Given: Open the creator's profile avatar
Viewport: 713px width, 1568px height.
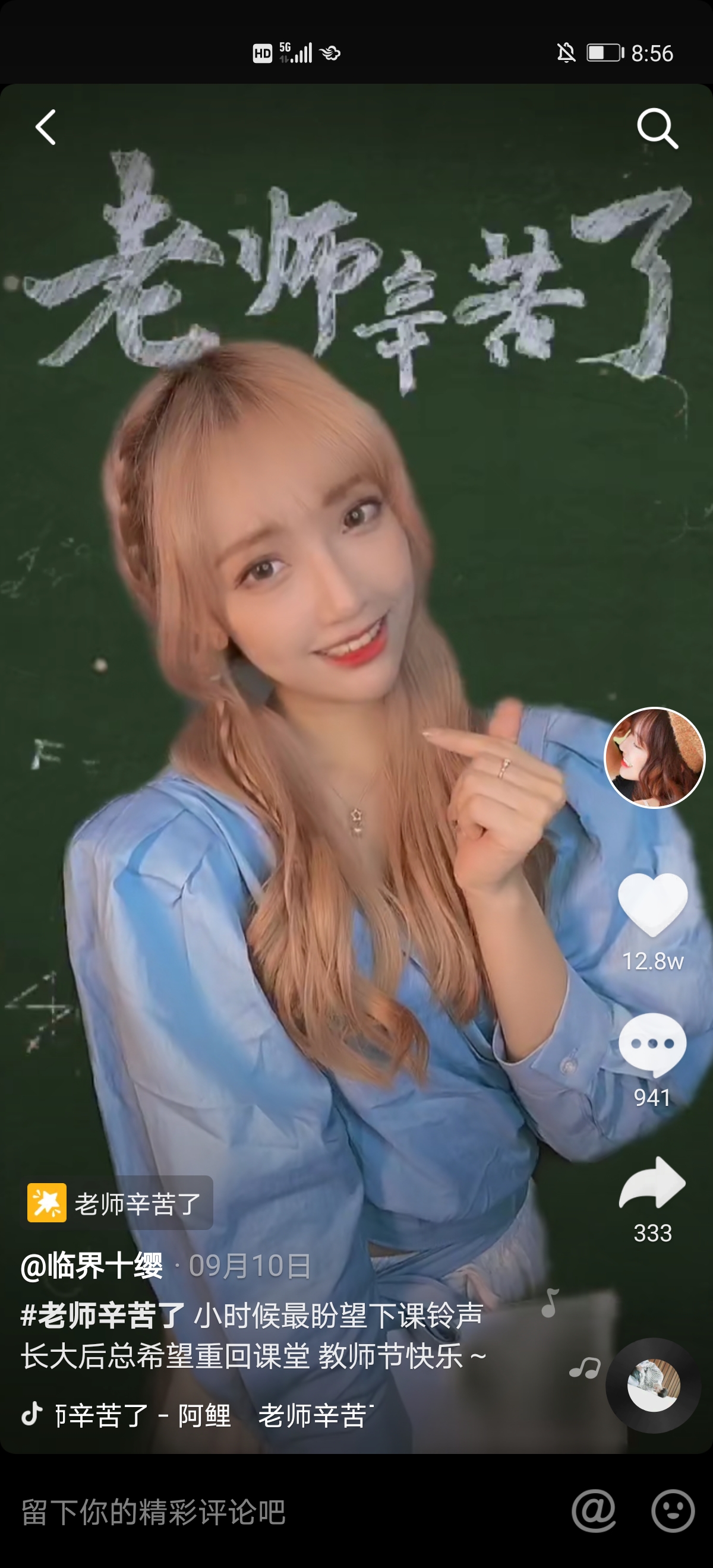Looking at the screenshot, I should [654, 758].
